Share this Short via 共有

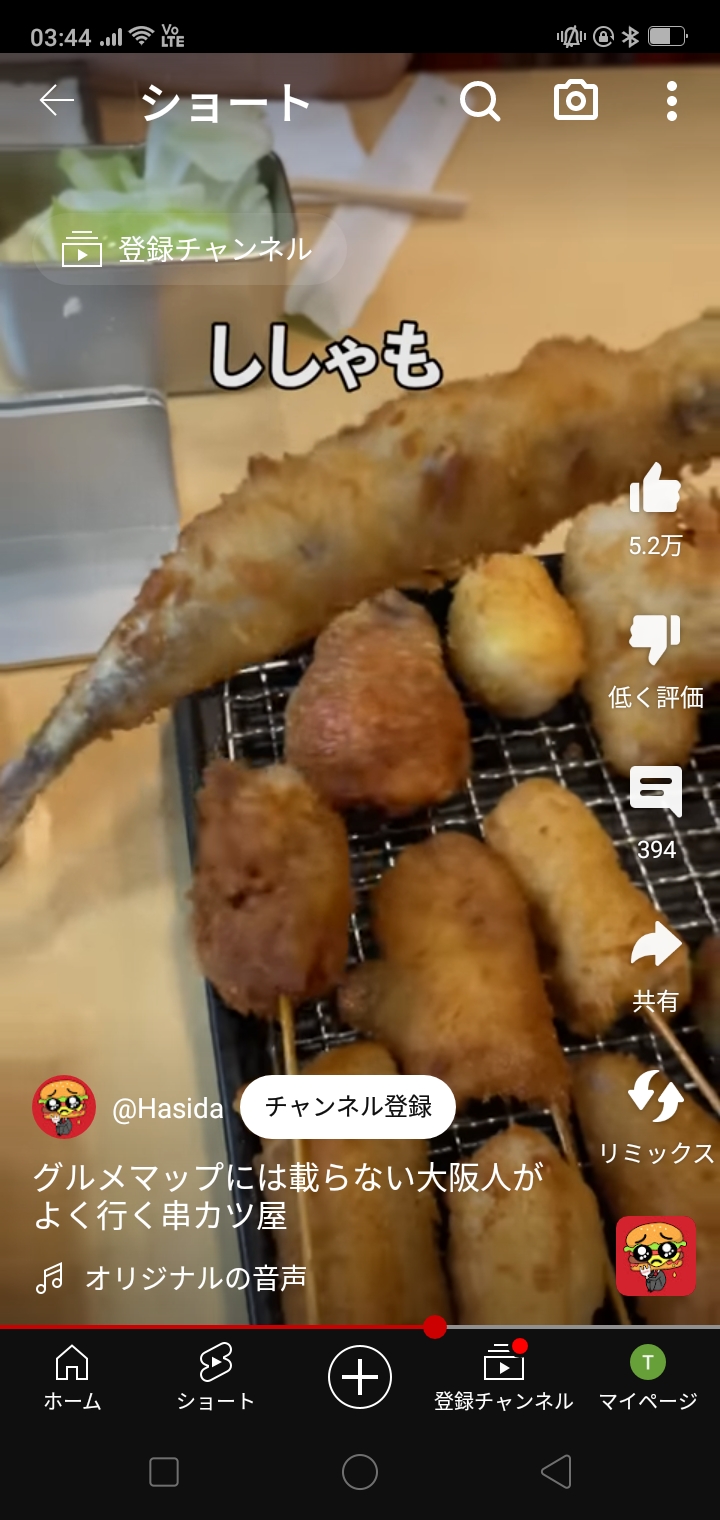tap(655, 946)
